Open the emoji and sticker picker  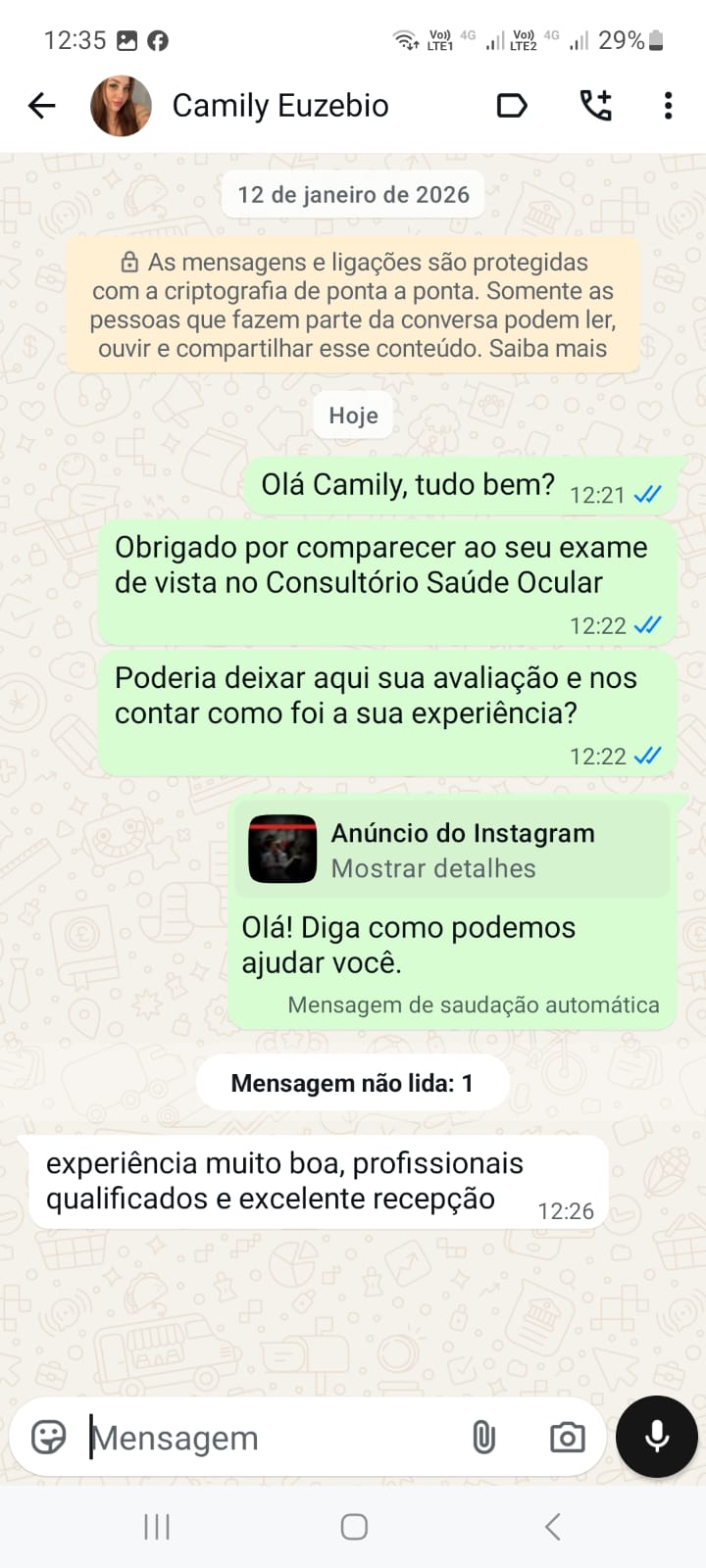(x=49, y=1438)
